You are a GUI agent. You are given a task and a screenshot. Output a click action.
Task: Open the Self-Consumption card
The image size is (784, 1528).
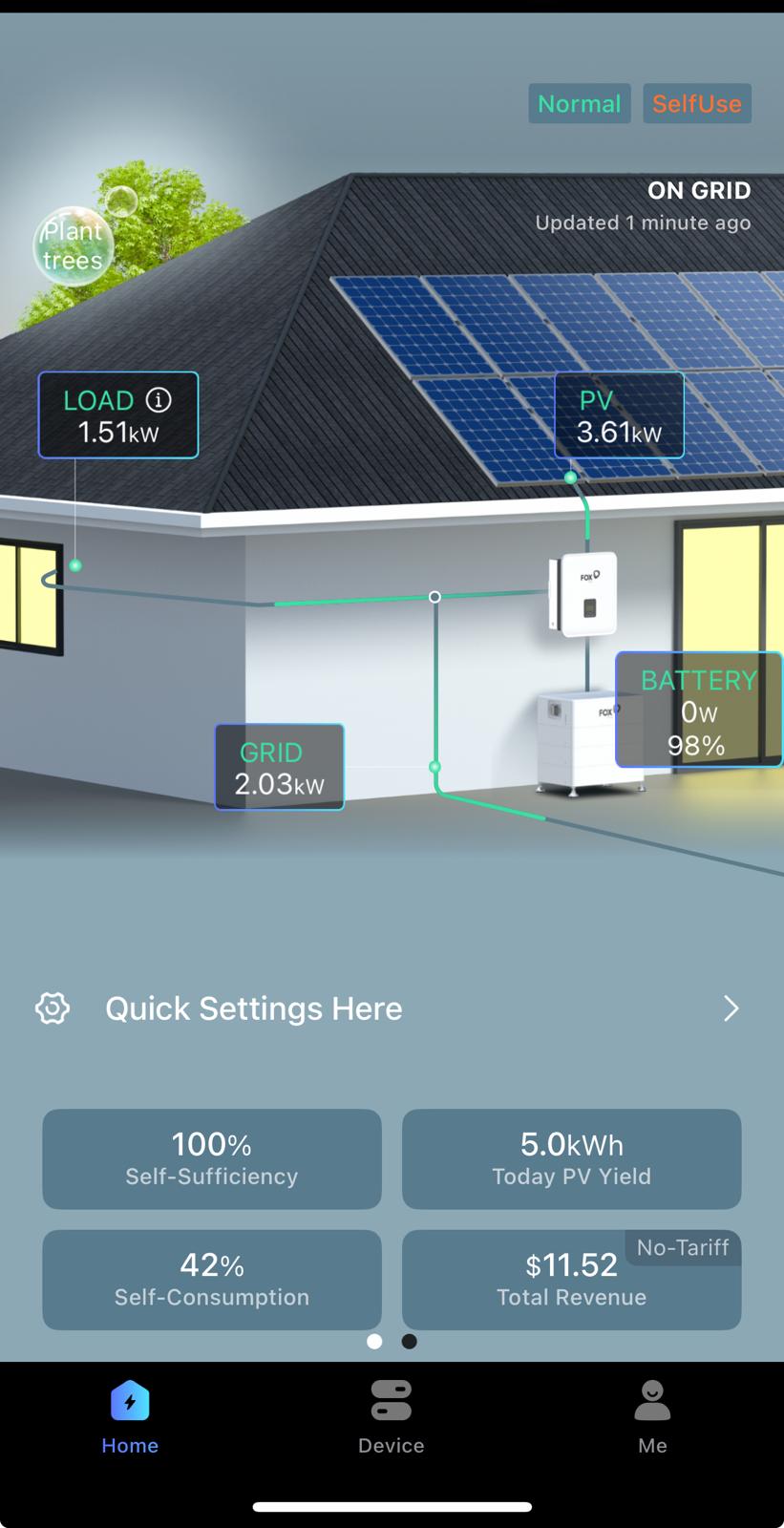(x=212, y=1280)
